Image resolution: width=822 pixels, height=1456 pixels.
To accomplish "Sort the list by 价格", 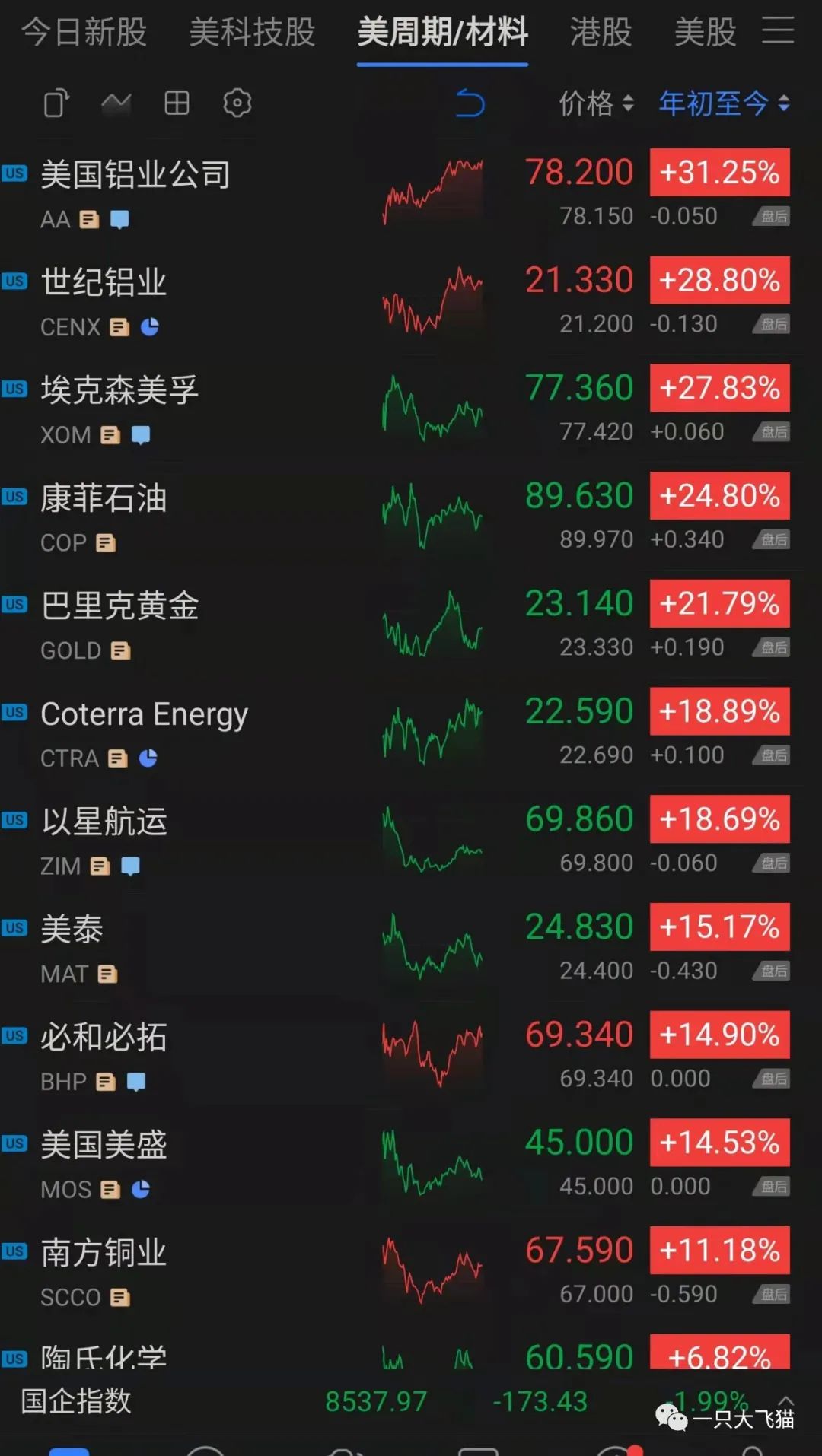I will click(x=596, y=103).
